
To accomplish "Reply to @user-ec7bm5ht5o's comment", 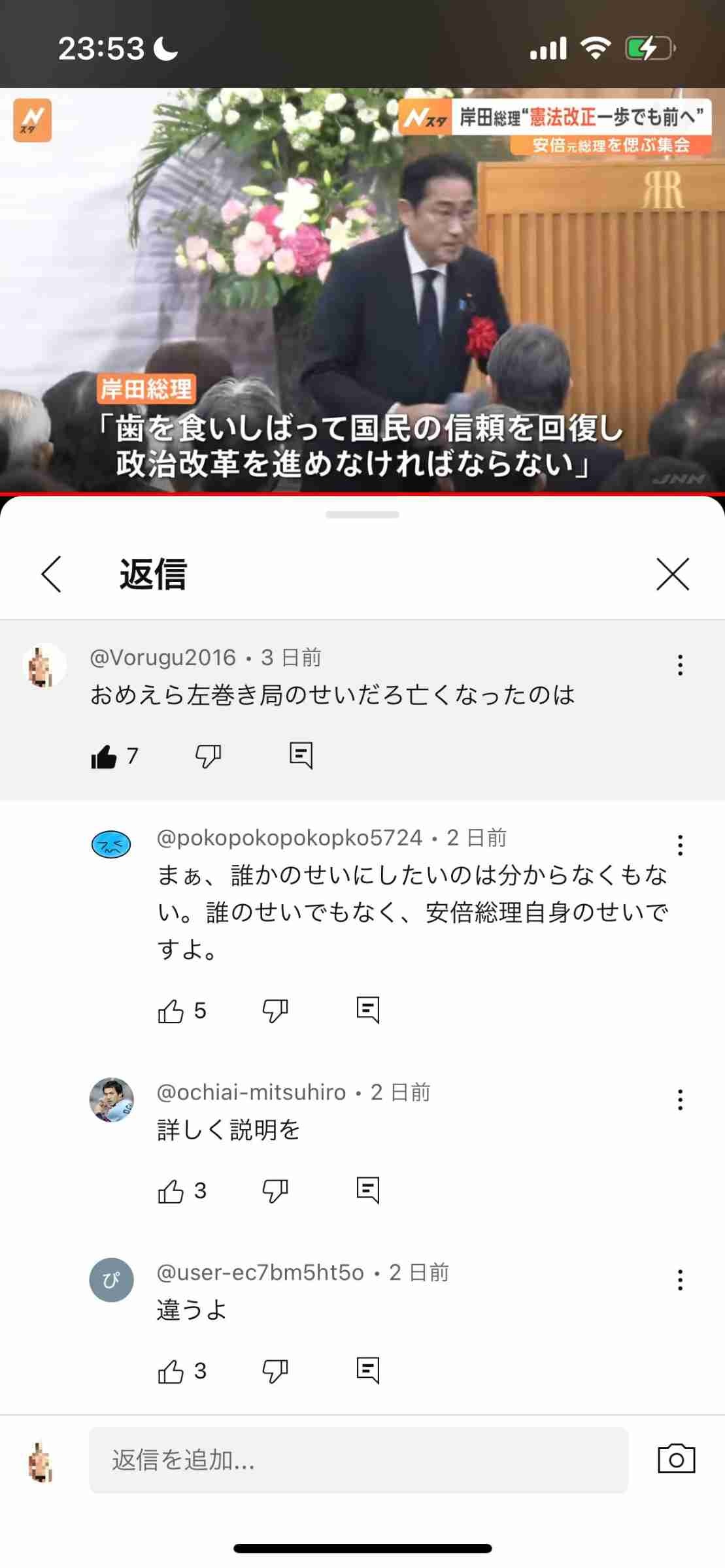I will click(368, 1370).
